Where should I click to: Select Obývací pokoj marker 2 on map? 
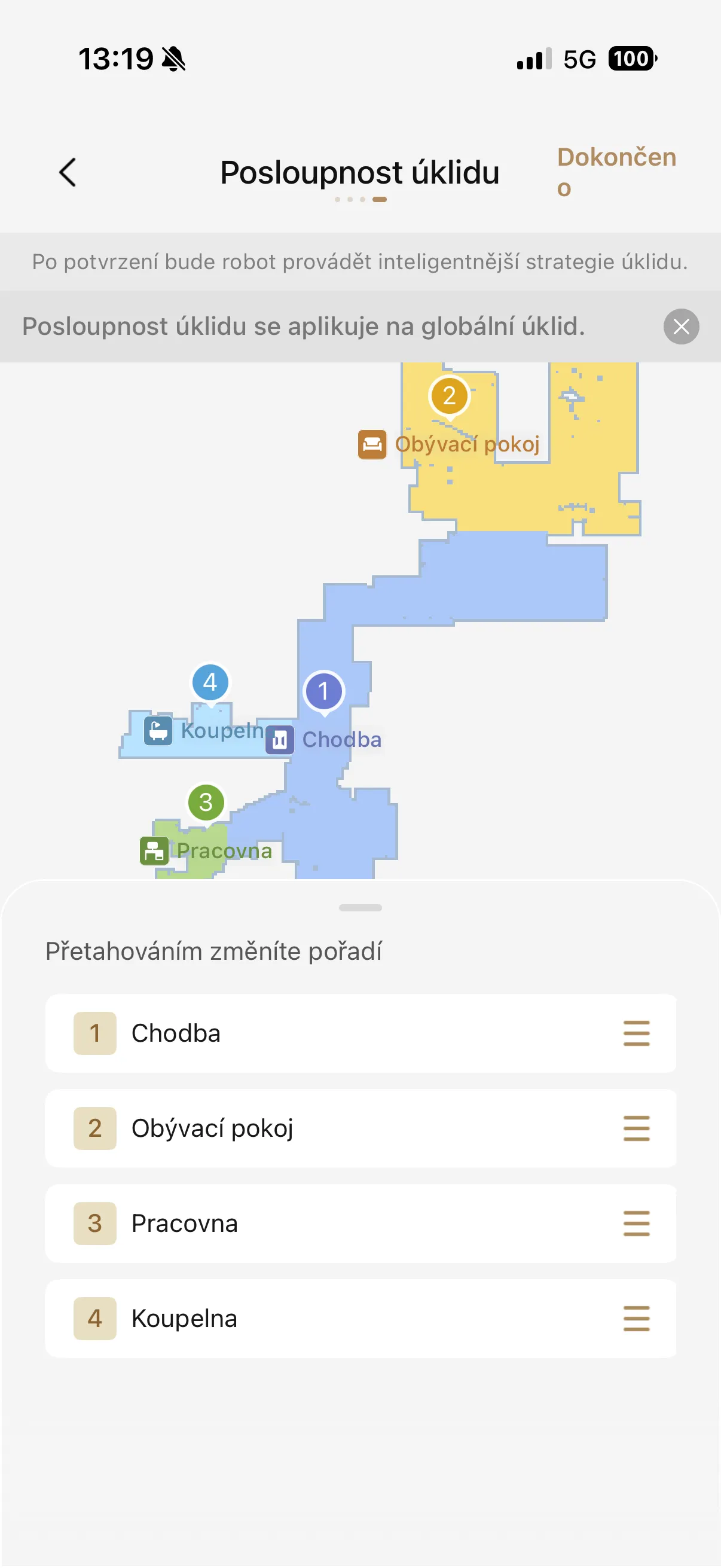coord(449,396)
